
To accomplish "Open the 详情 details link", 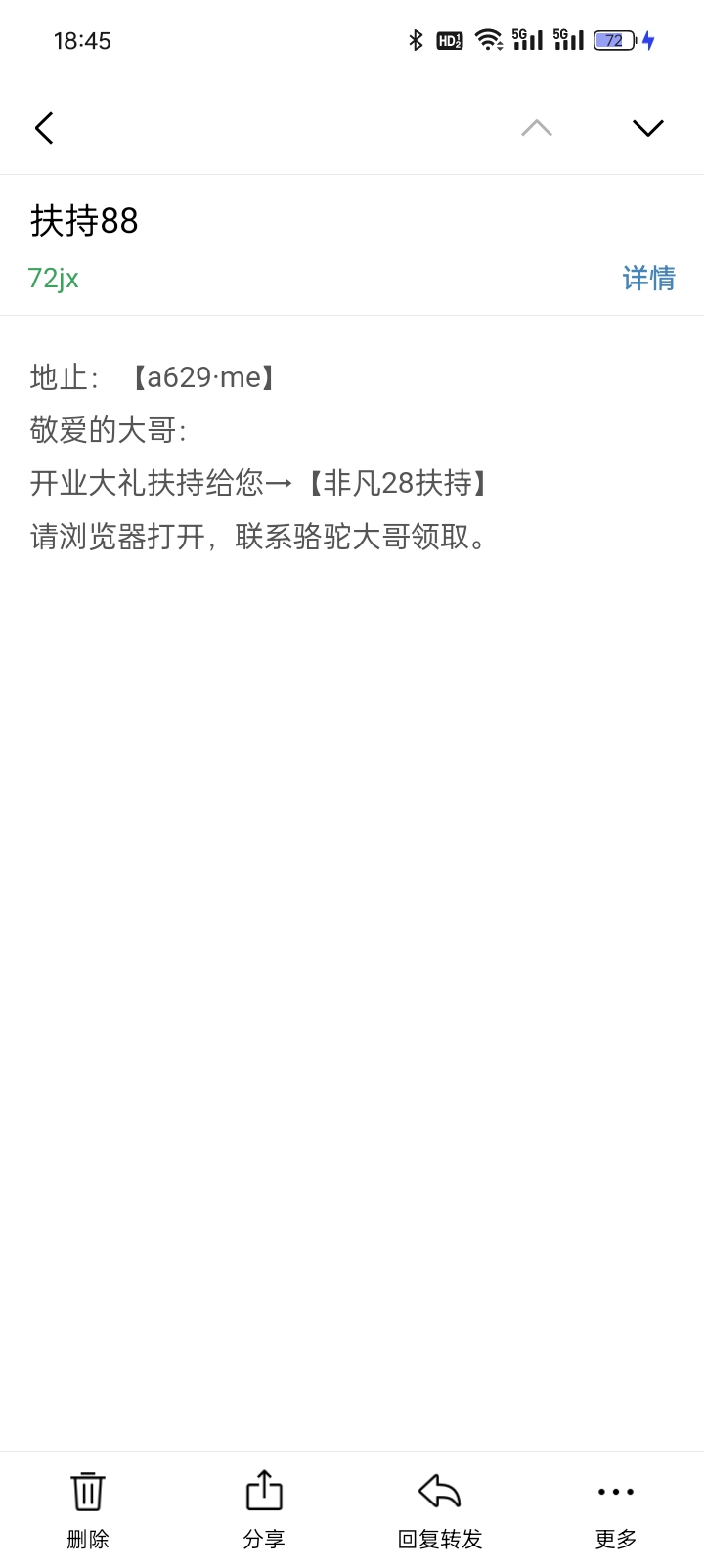I will click(649, 279).
